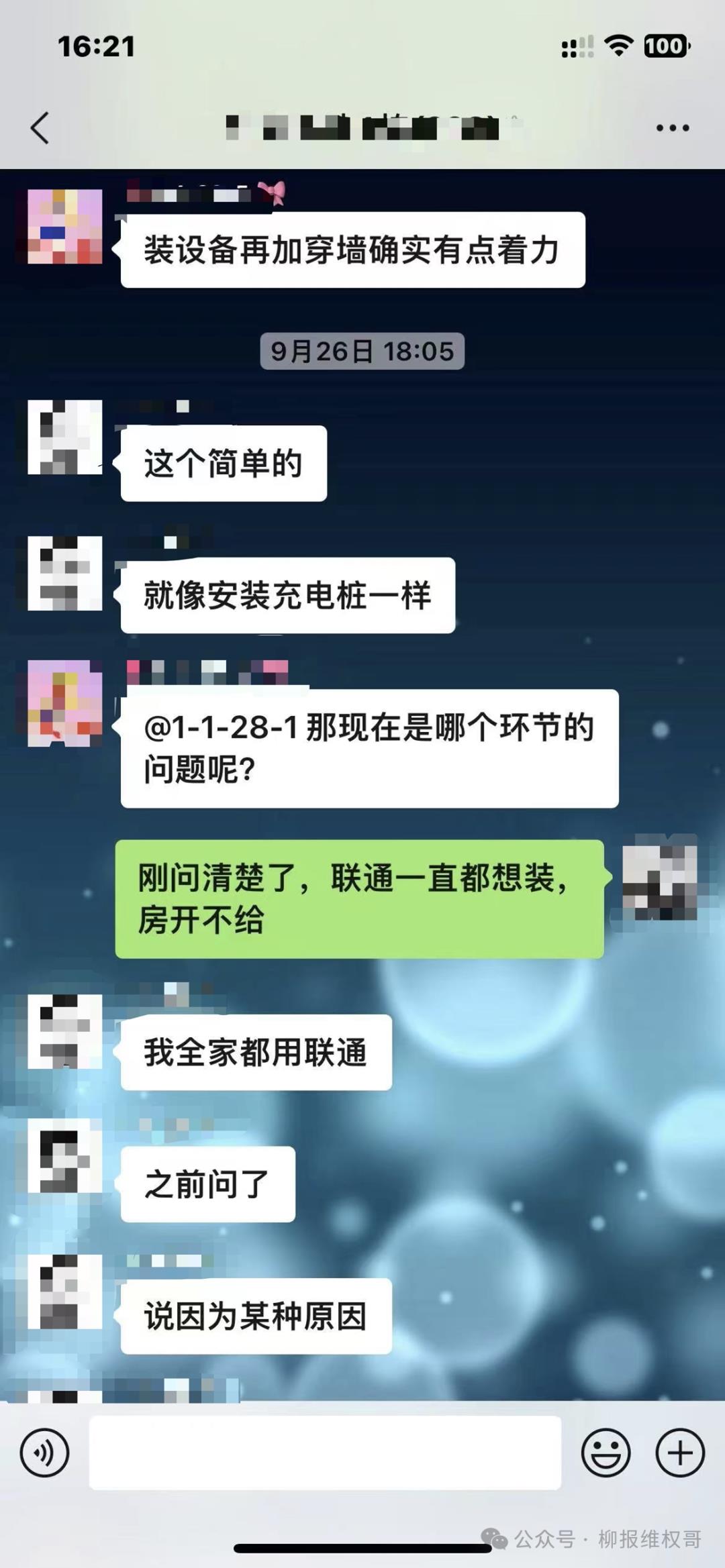This screenshot has height=1568, width=725.
Task: Open avatar of sender of '这个简单的'
Action: pos(64,437)
